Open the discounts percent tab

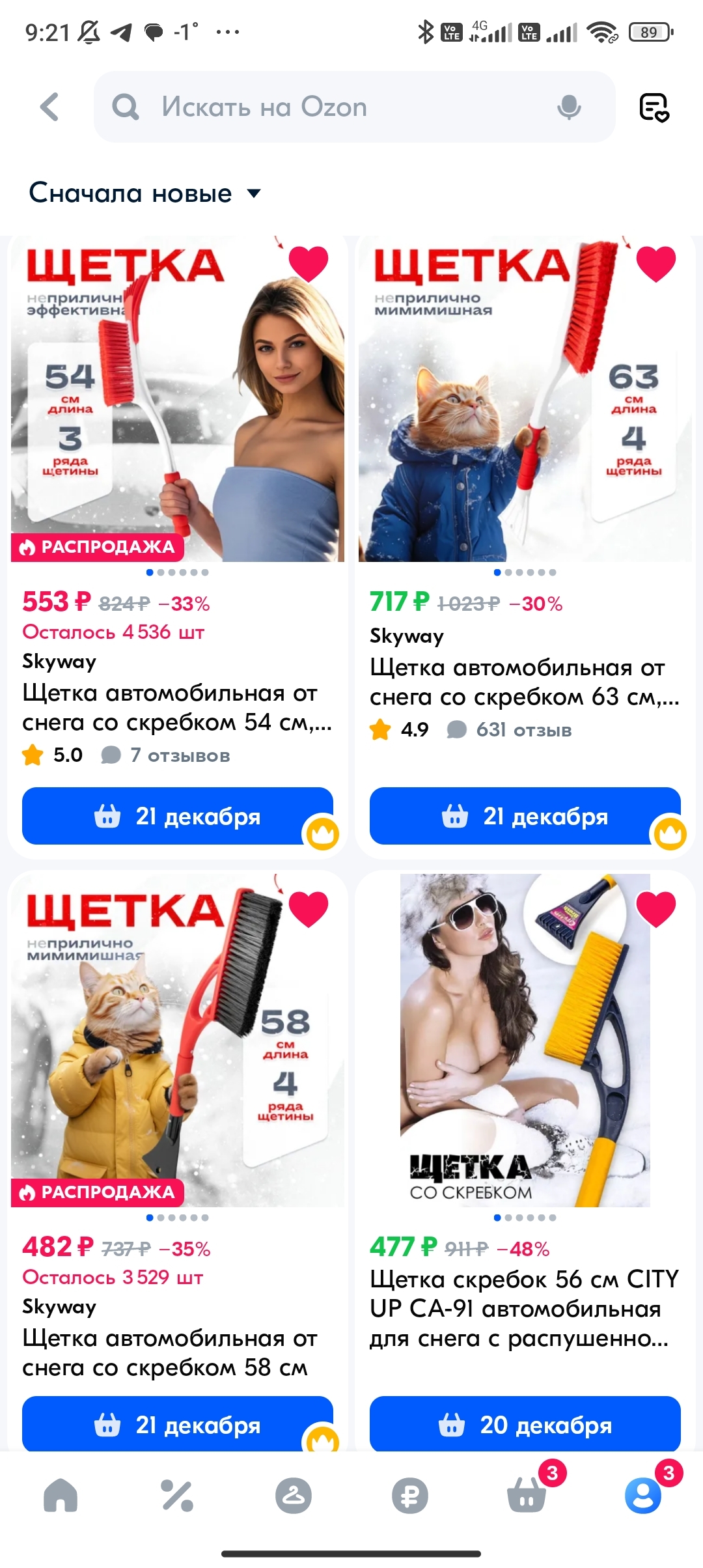pyautogui.click(x=177, y=1495)
